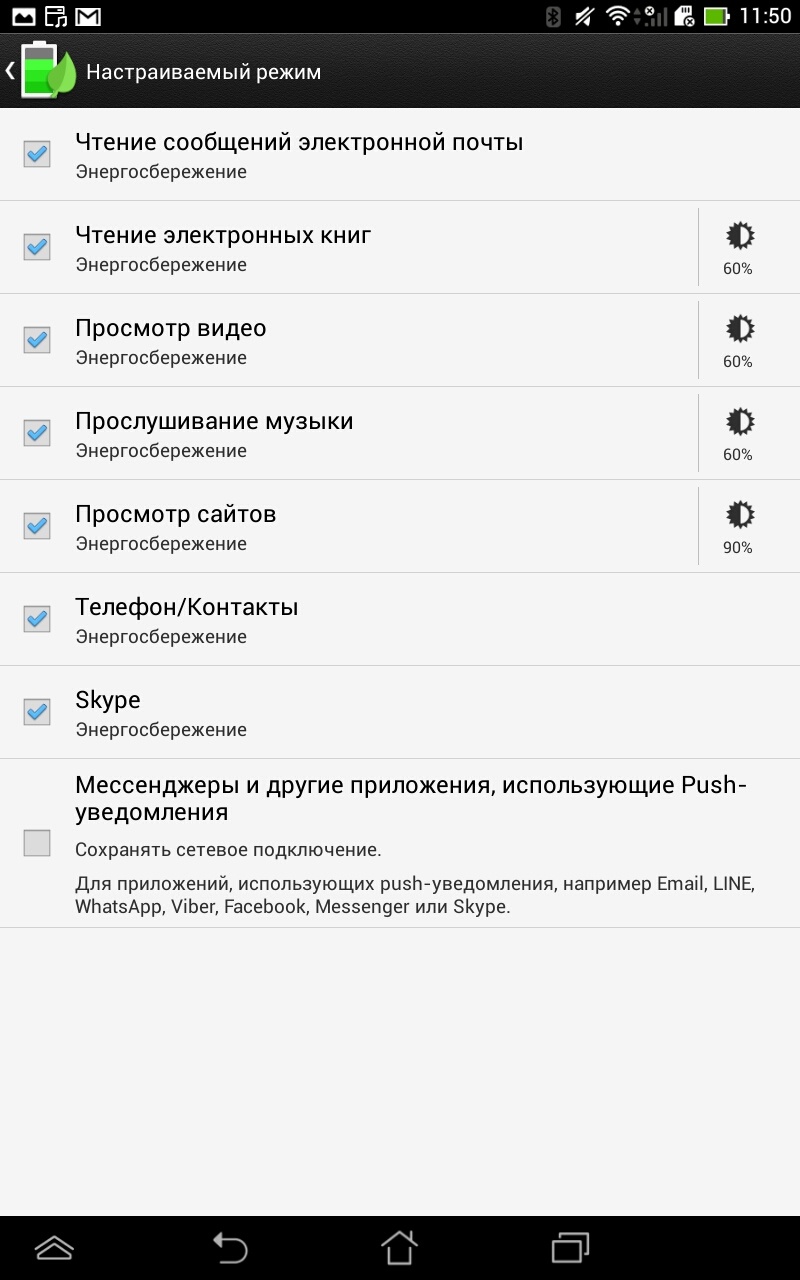Tap the system back button
Viewport: 800px width, 1280px height.
click(229, 1248)
